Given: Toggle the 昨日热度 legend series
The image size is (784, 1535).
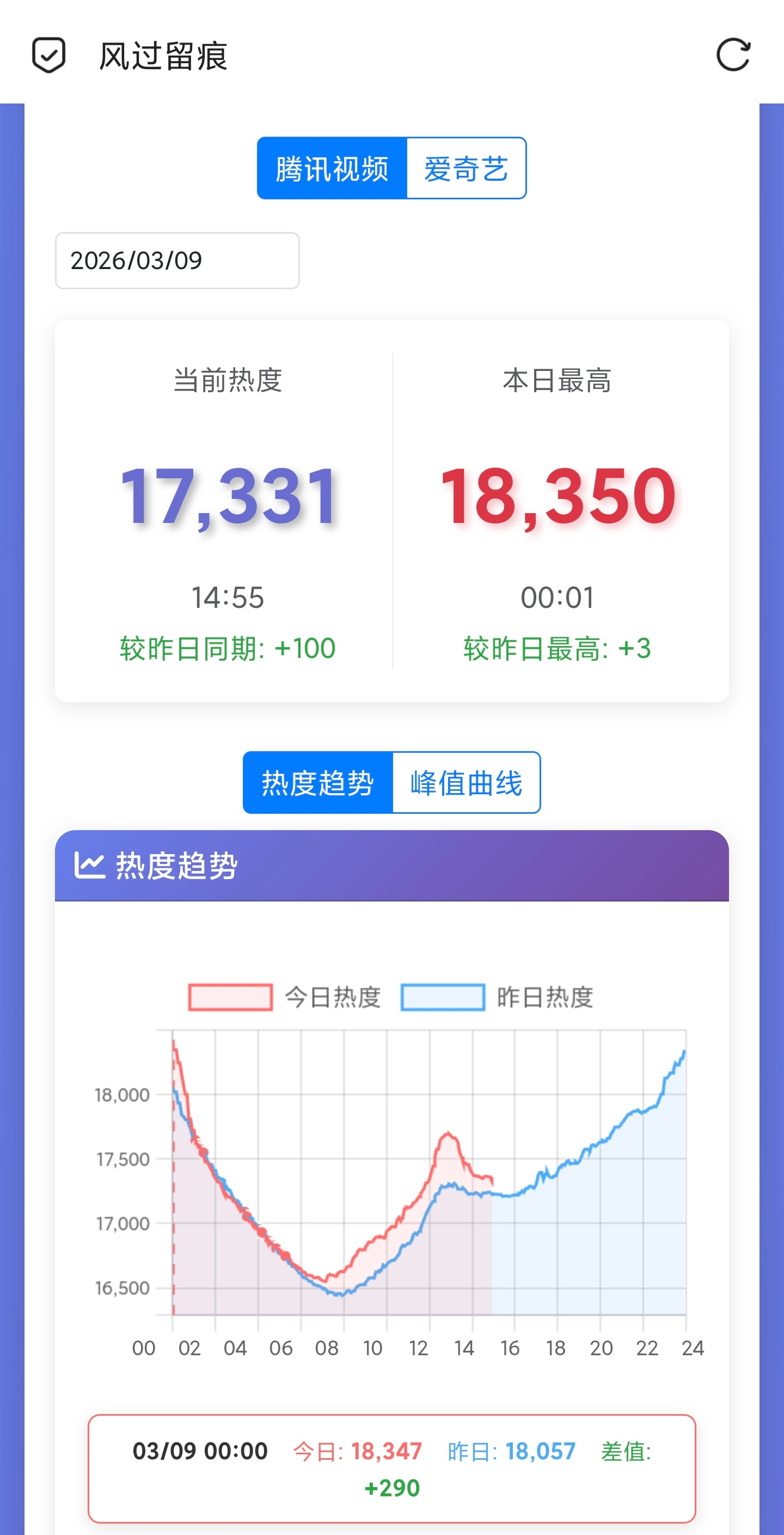Looking at the screenshot, I should coord(497,997).
